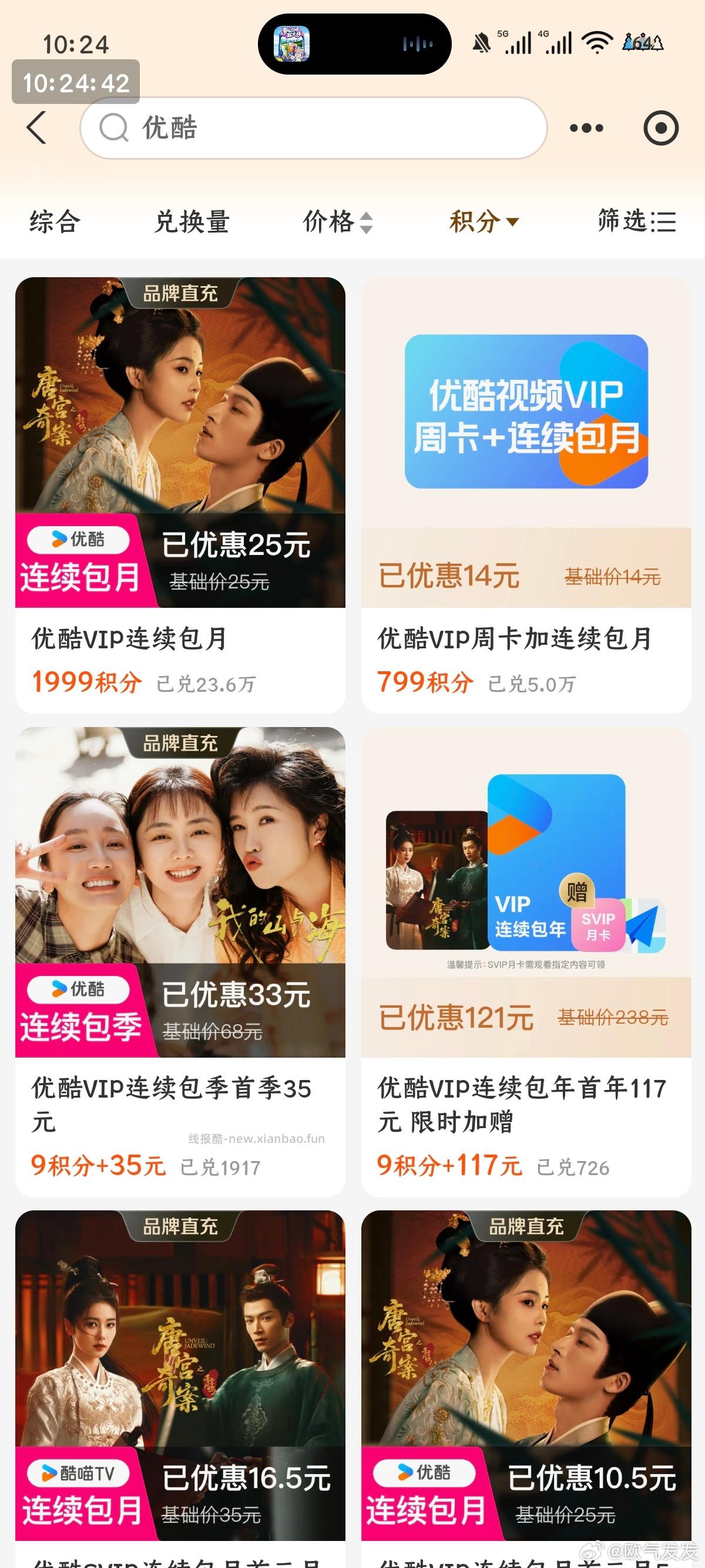705x1568 pixels.
Task: Switch to the 综合 sort tab
Action: [x=55, y=221]
